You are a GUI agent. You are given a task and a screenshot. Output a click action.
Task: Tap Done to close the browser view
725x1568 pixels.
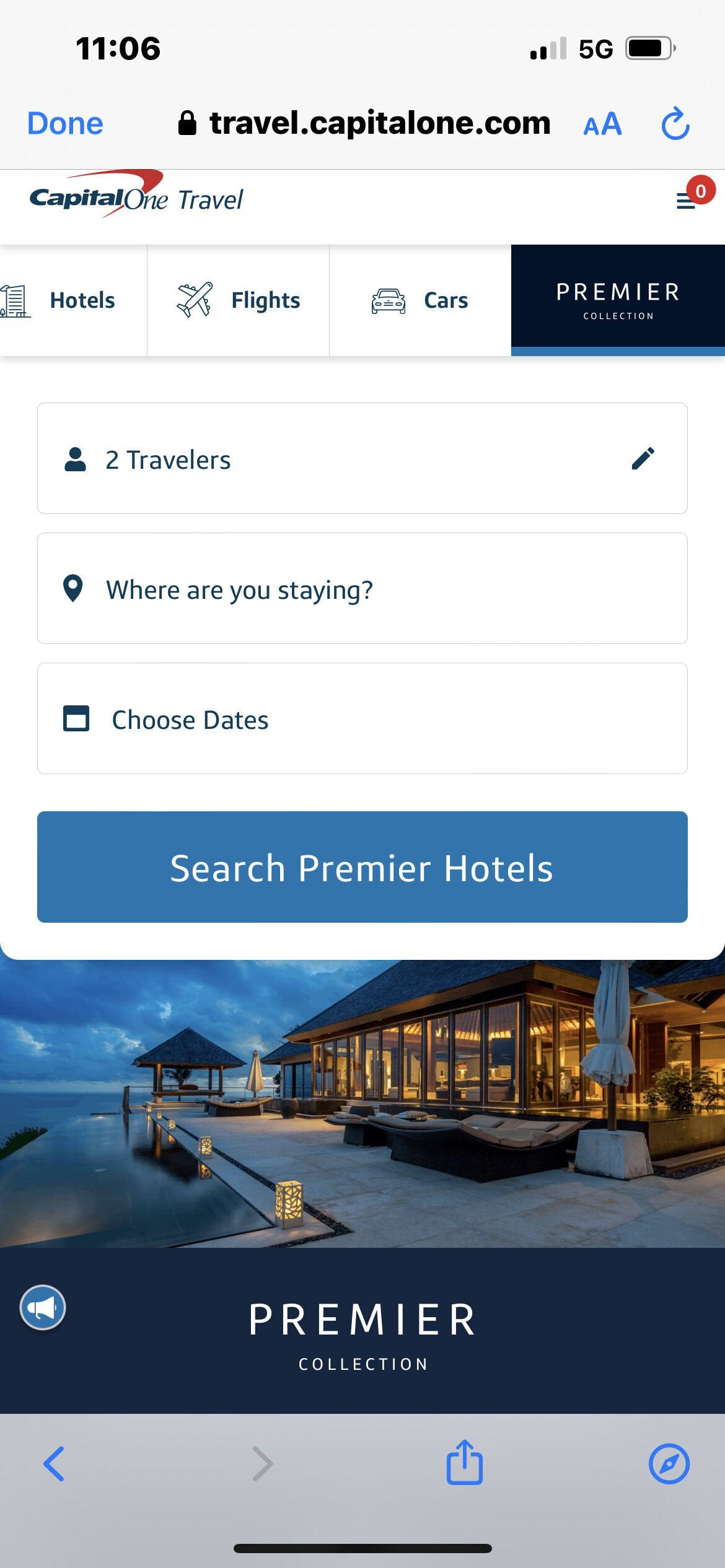click(65, 123)
